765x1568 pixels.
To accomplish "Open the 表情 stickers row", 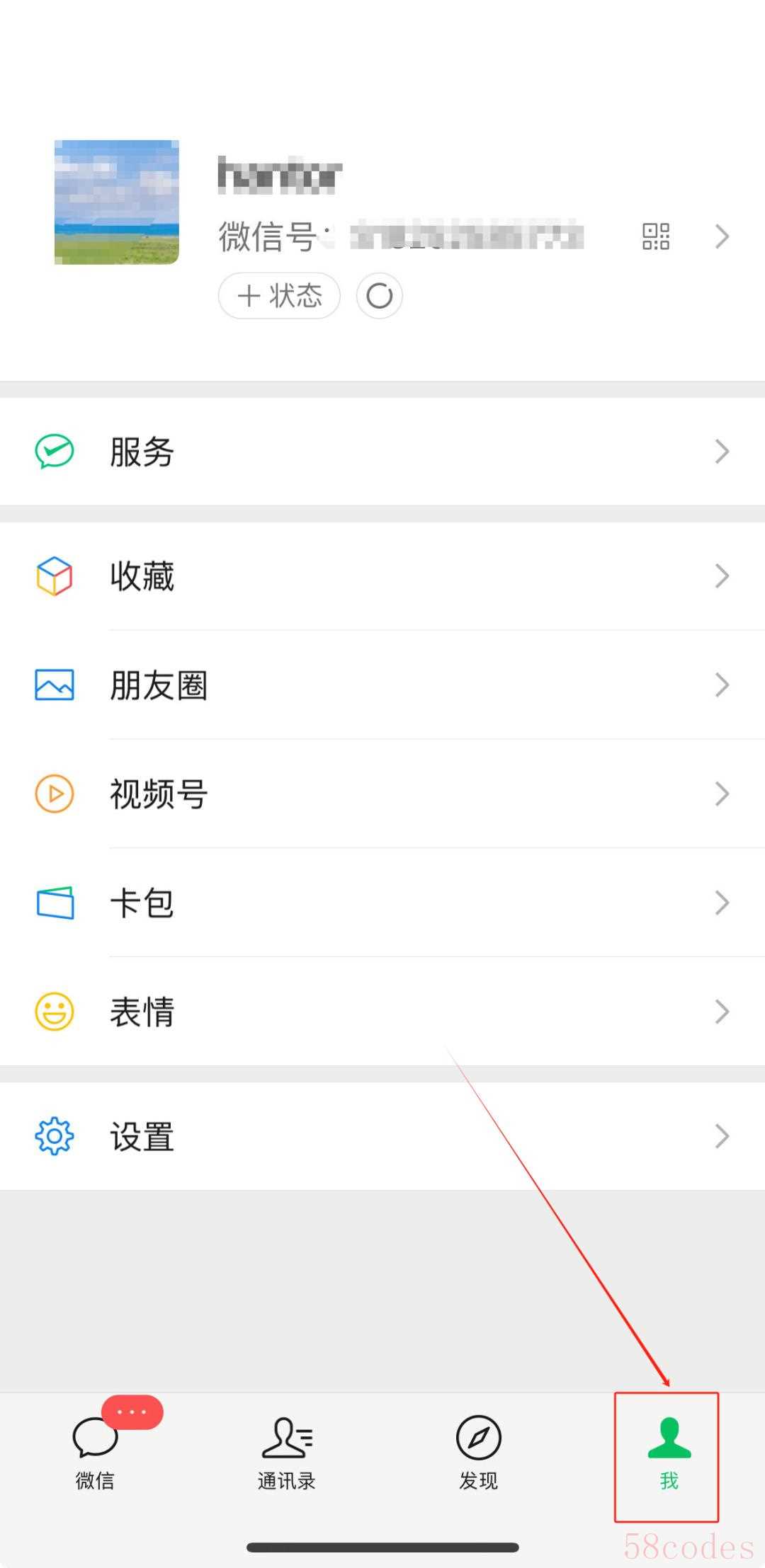I will pos(382,1012).
